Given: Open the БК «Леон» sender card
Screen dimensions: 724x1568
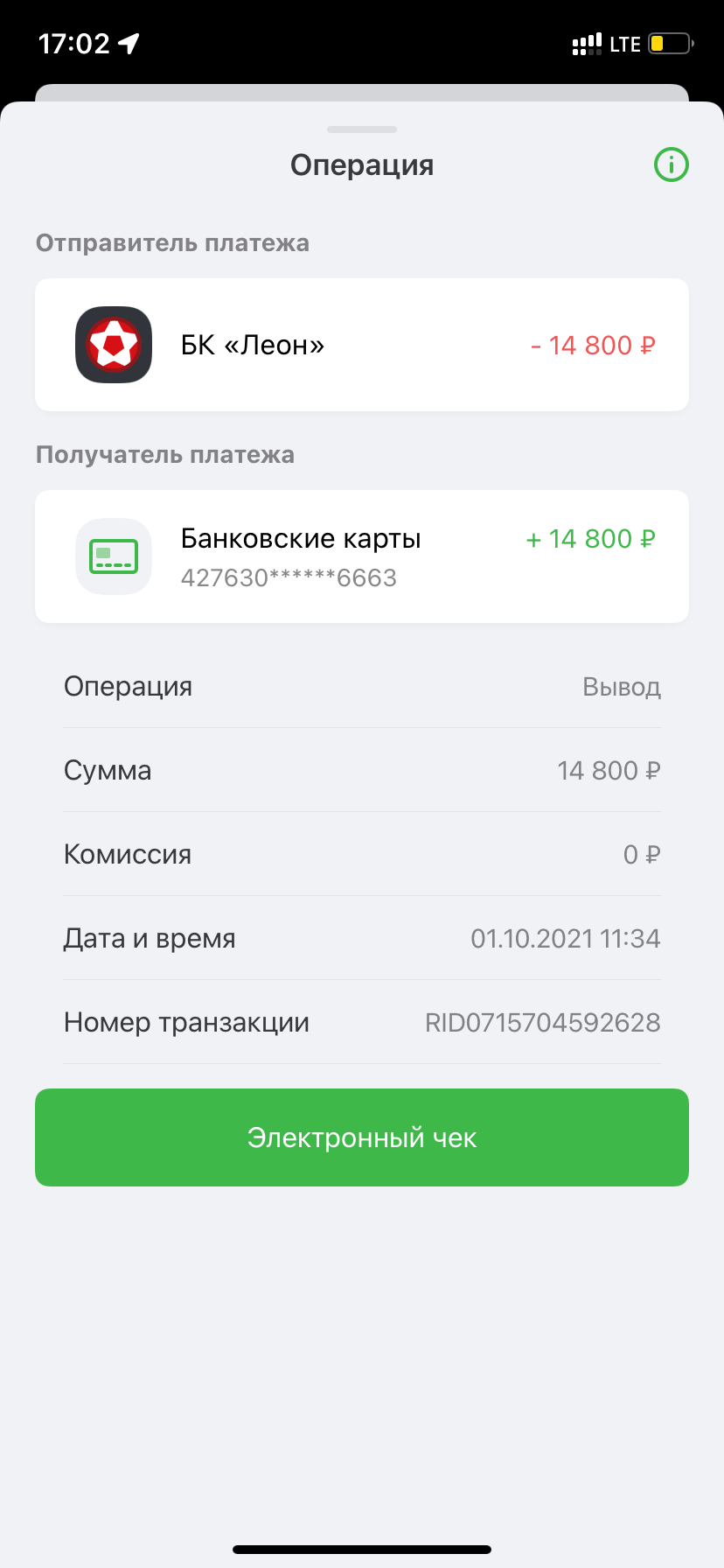Looking at the screenshot, I should (x=362, y=345).
